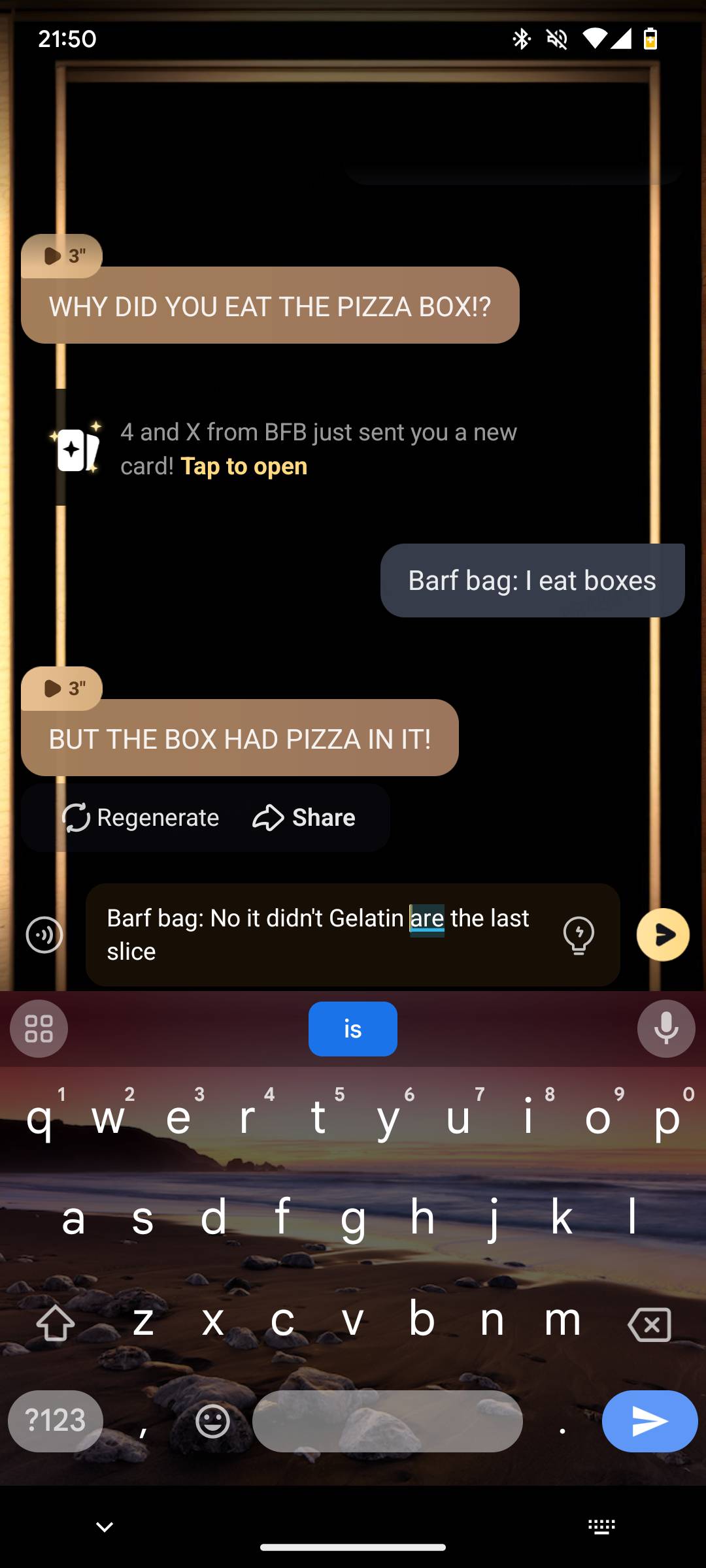
Task: Choose the keyboard suggestion "is"
Action: 352,1029
